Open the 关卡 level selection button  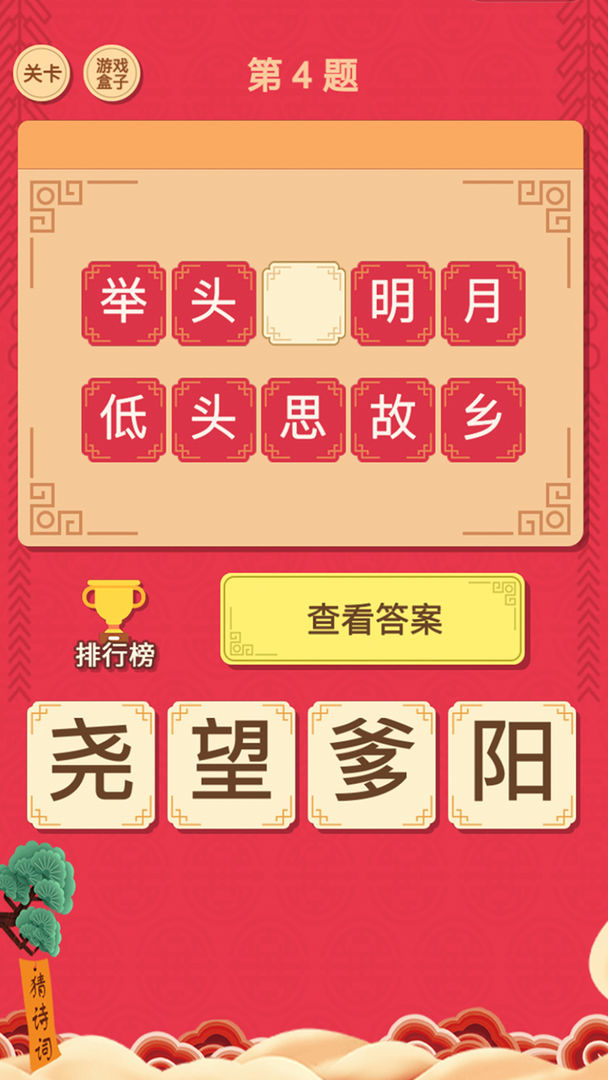[41, 73]
